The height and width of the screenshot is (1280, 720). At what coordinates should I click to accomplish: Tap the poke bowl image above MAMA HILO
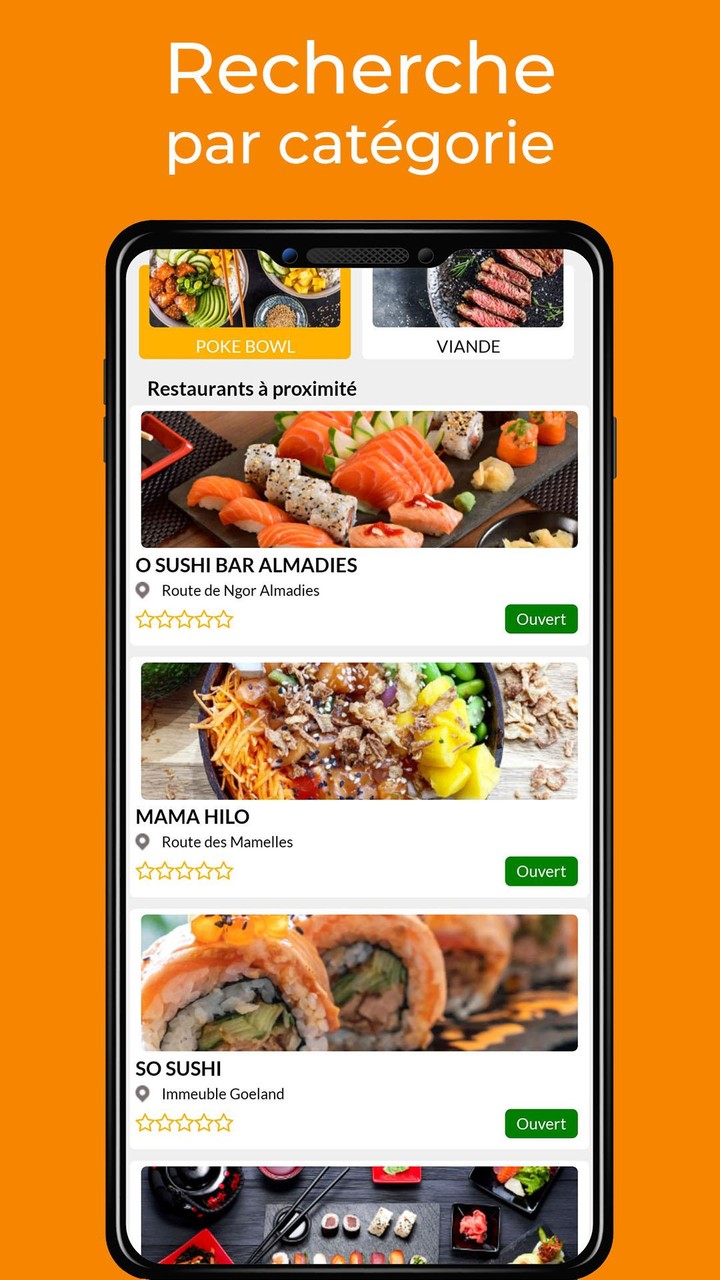357,731
